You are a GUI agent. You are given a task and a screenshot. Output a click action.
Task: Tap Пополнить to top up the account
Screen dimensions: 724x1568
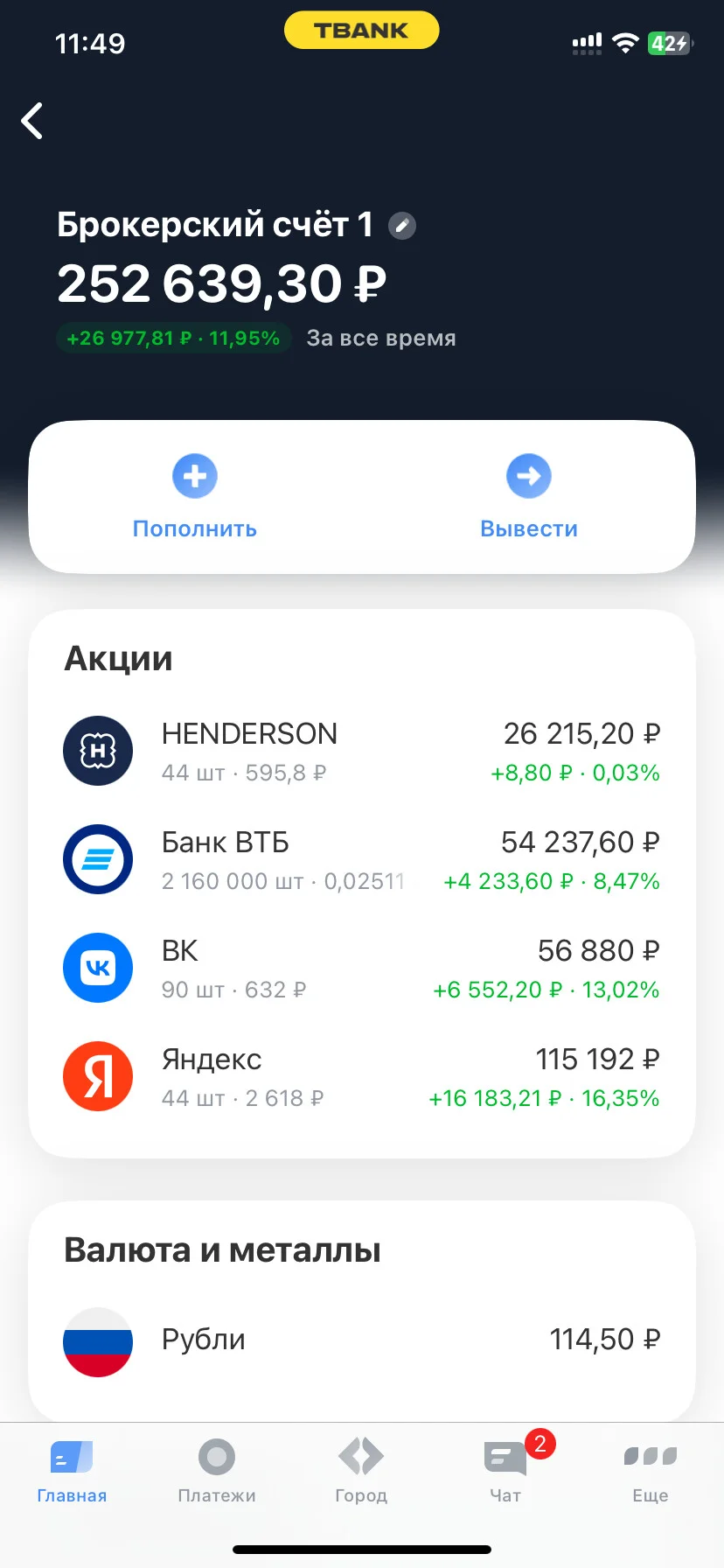click(195, 498)
